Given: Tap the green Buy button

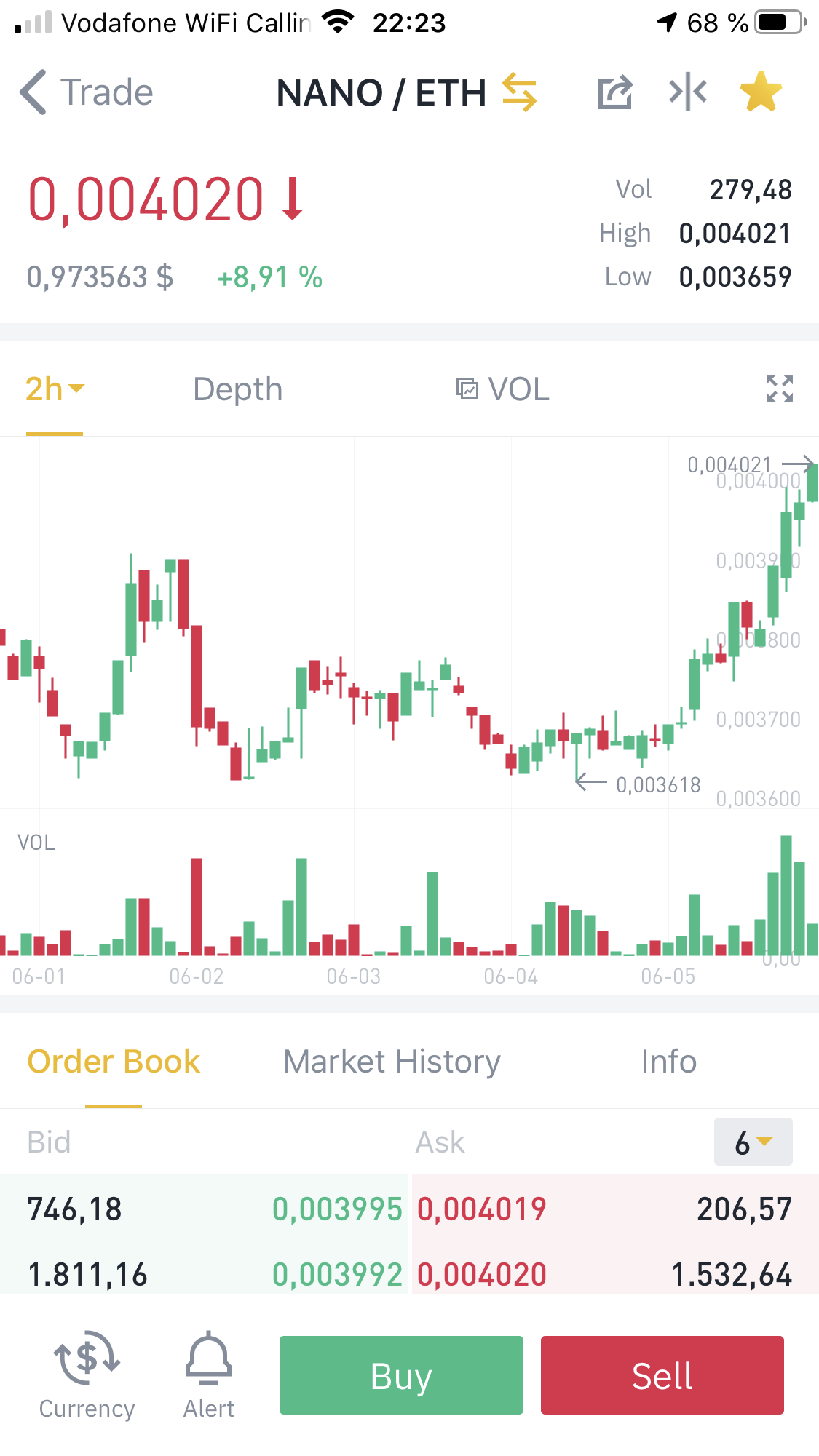Looking at the screenshot, I should point(401,1375).
